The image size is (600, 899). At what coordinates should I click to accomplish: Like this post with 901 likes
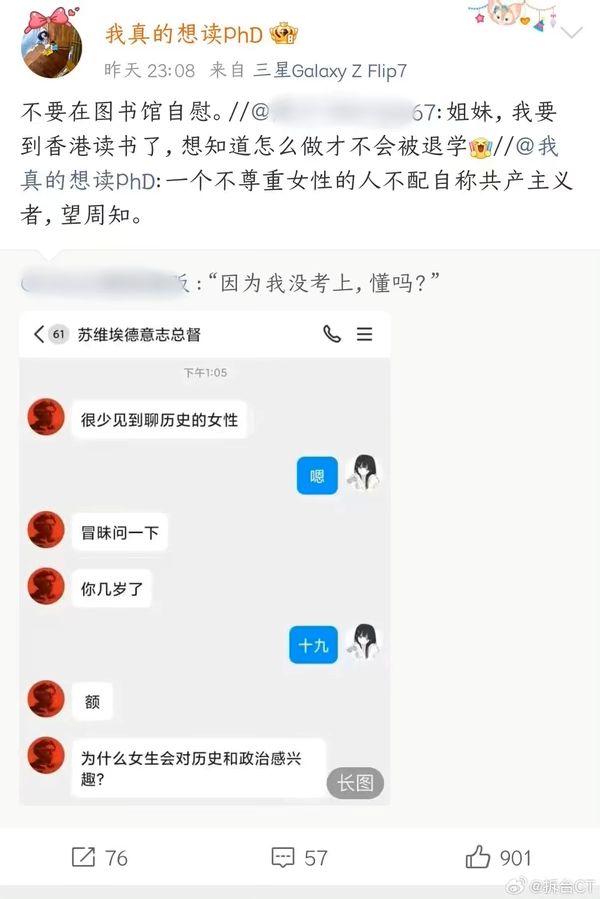pos(498,857)
